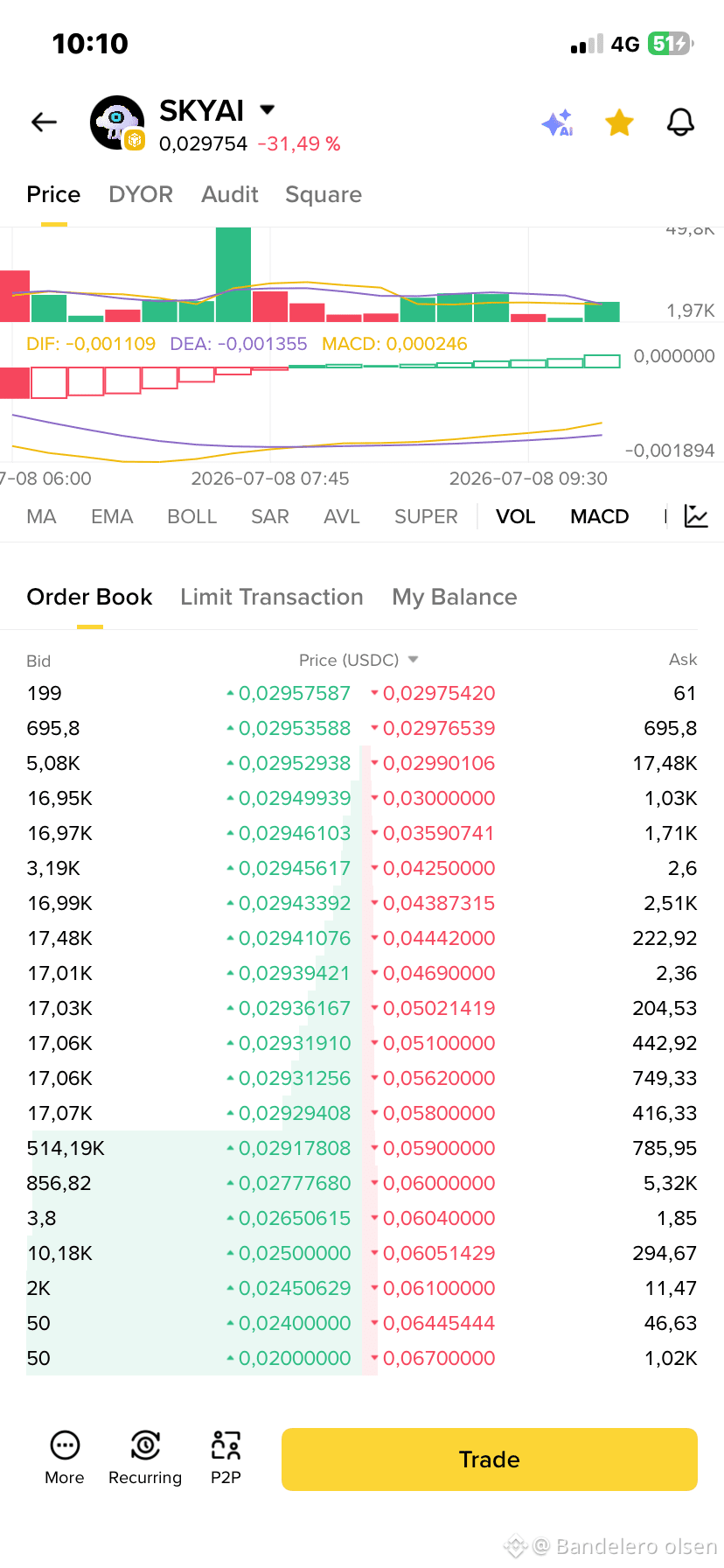The image size is (724, 1568).
Task: Switch to the Audit tab
Action: tap(230, 194)
